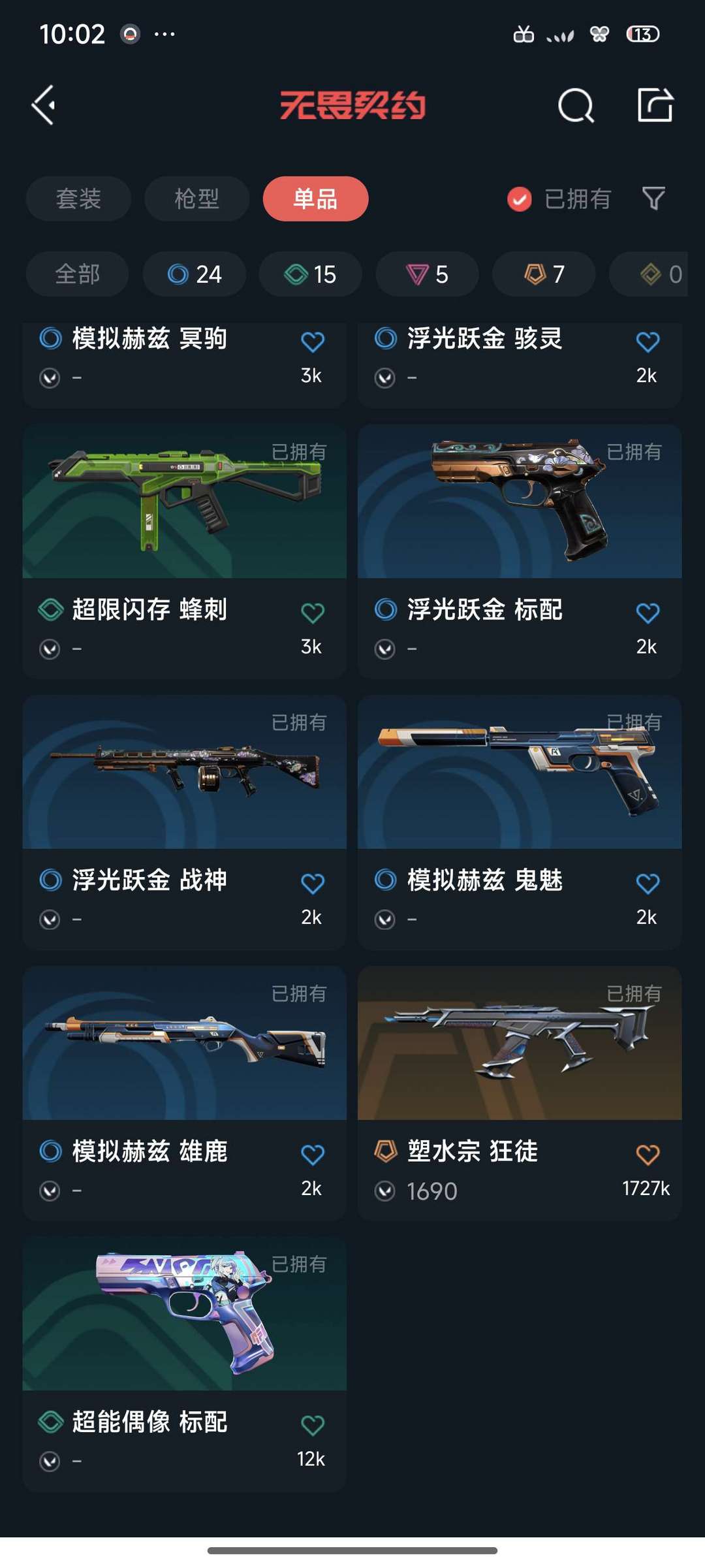Screen dimensions: 705x1568
Task: Open the 模拟赫兹 鬼魅 skin card
Action: [520, 822]
